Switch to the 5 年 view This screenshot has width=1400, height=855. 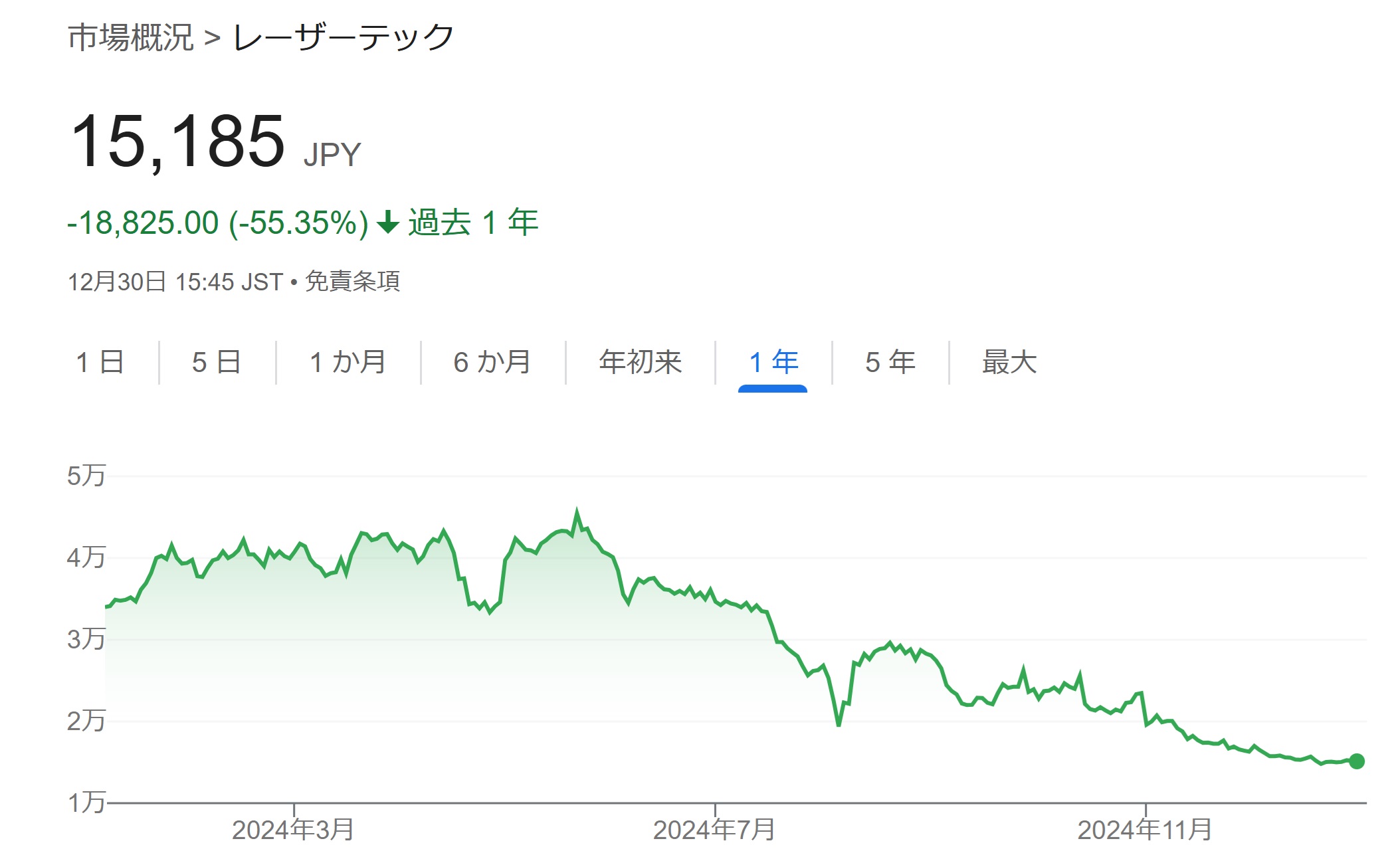click(x=890, y=363)
